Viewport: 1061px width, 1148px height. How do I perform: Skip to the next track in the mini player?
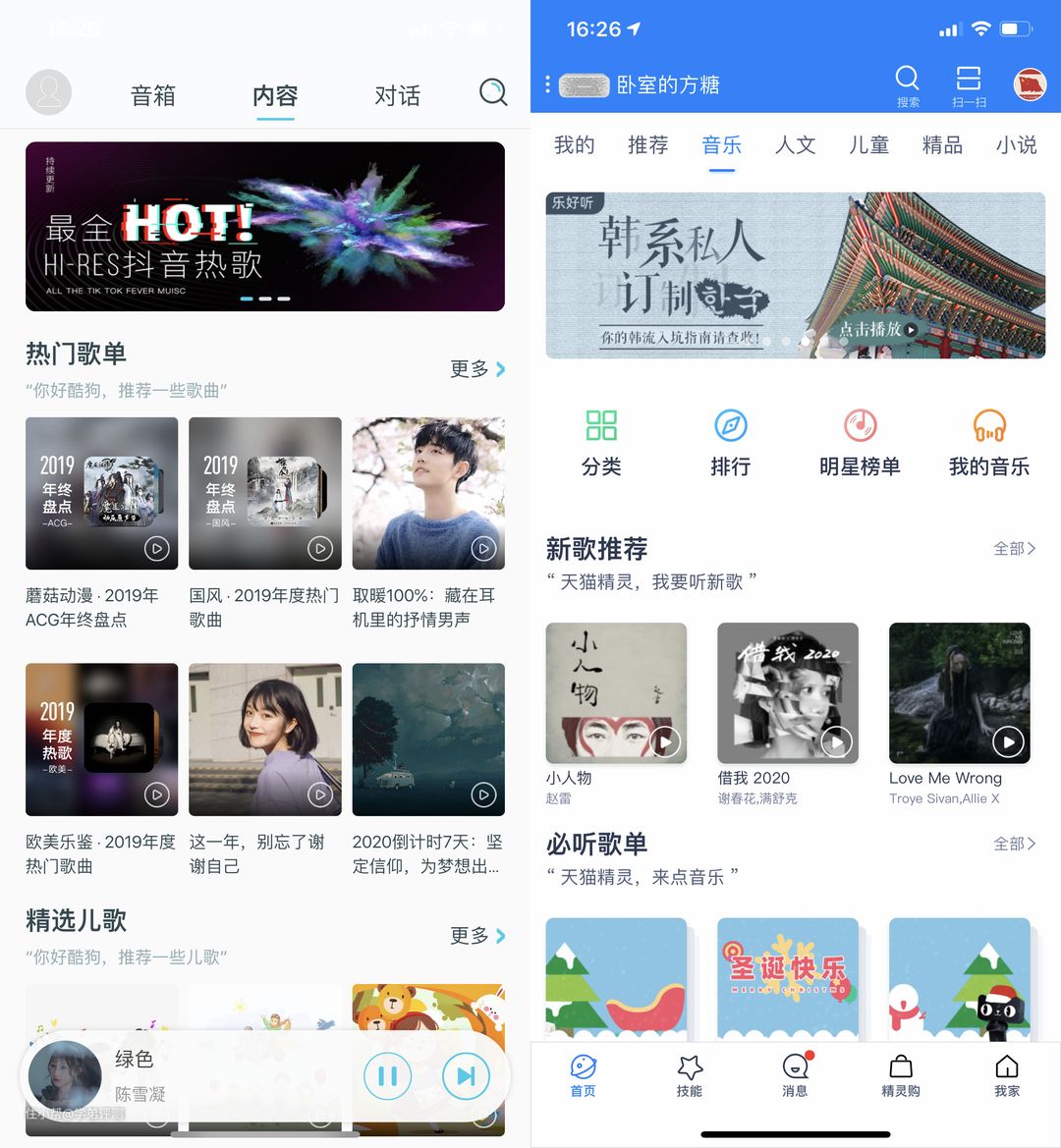[466, 1076]
